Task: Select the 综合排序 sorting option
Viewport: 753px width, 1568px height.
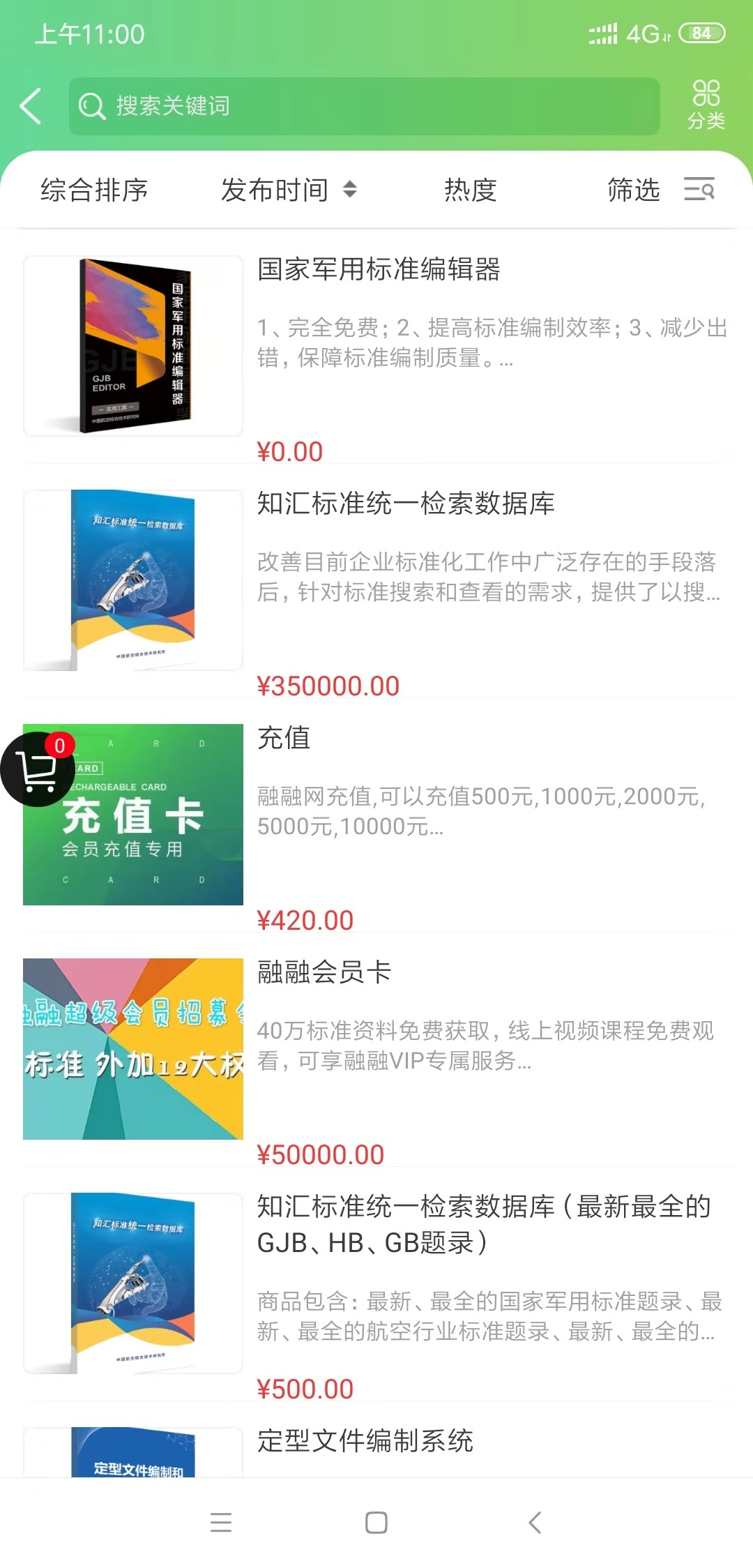Action: click(96, 190)
